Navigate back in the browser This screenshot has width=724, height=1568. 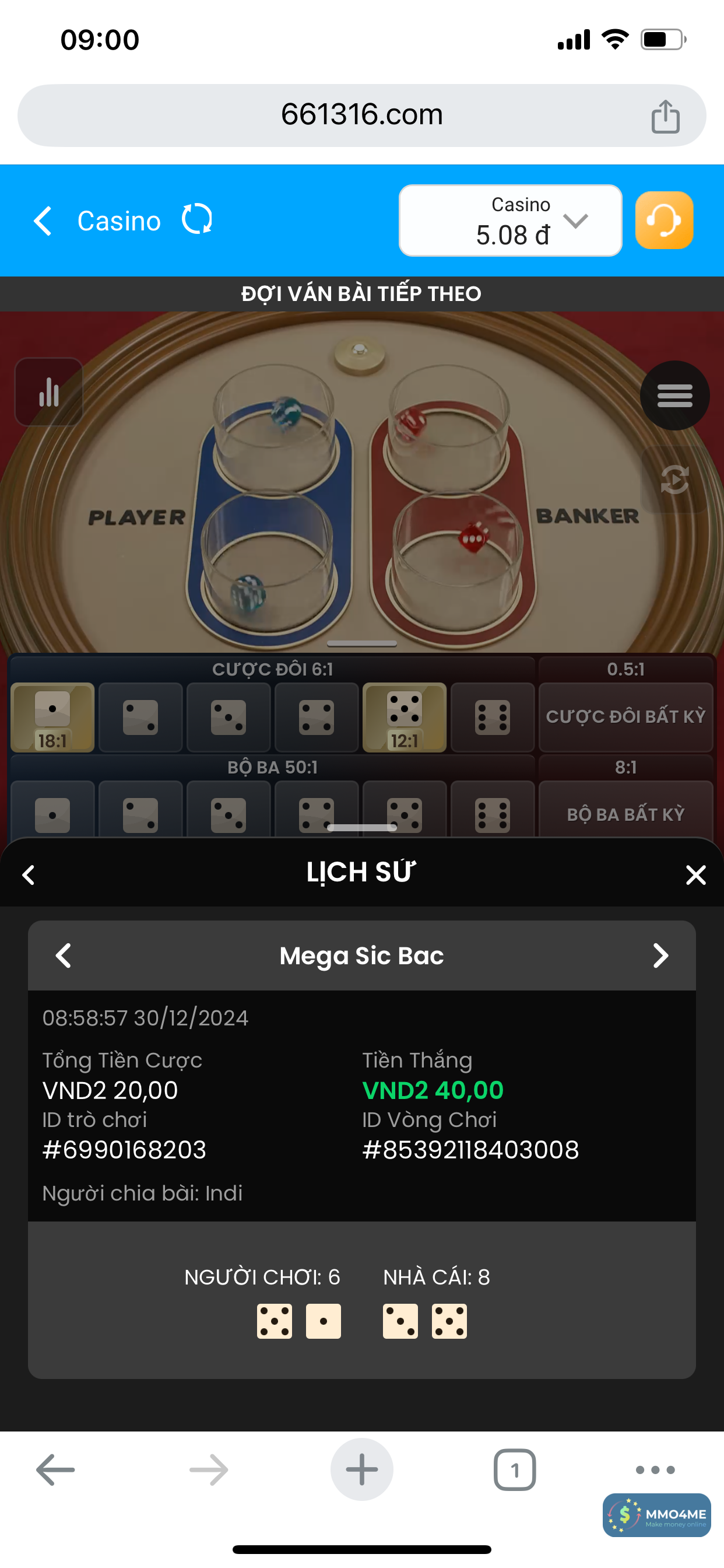55,1469
